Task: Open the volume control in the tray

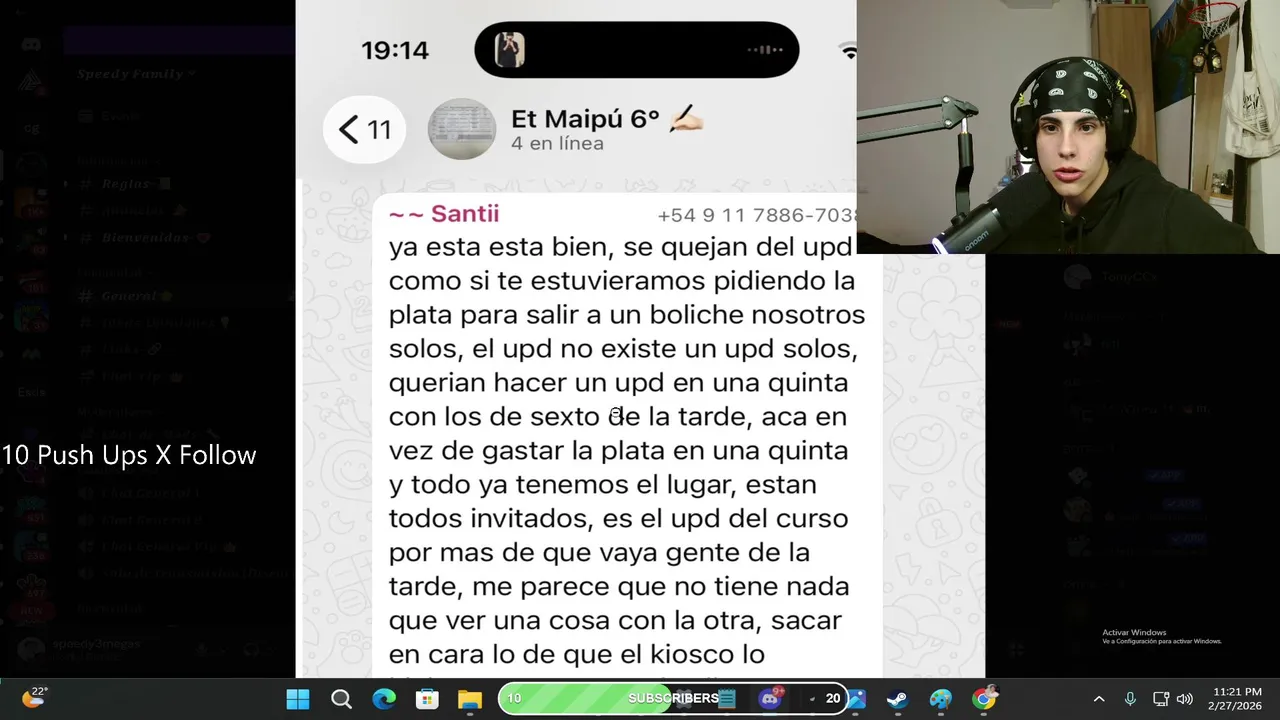Action: (1185, 699)
